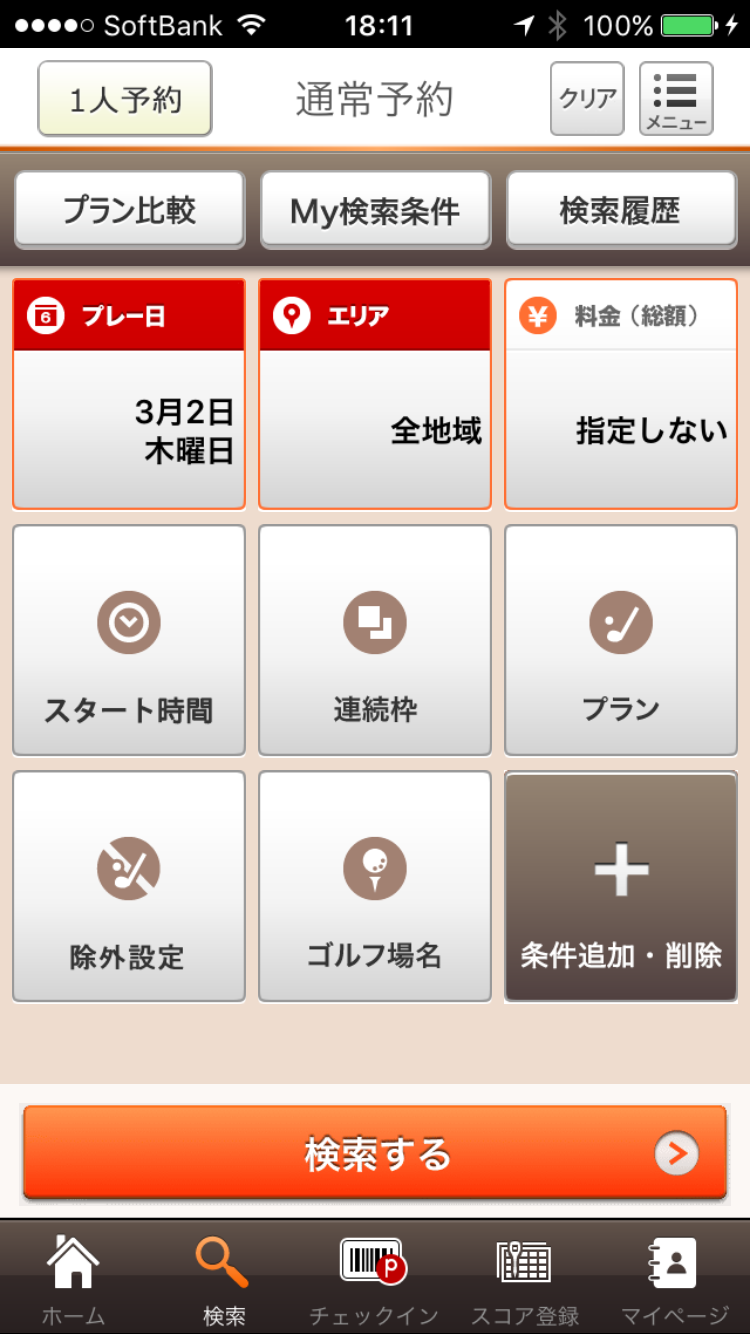Go to the スコア登録 tab

point(525,1279)
